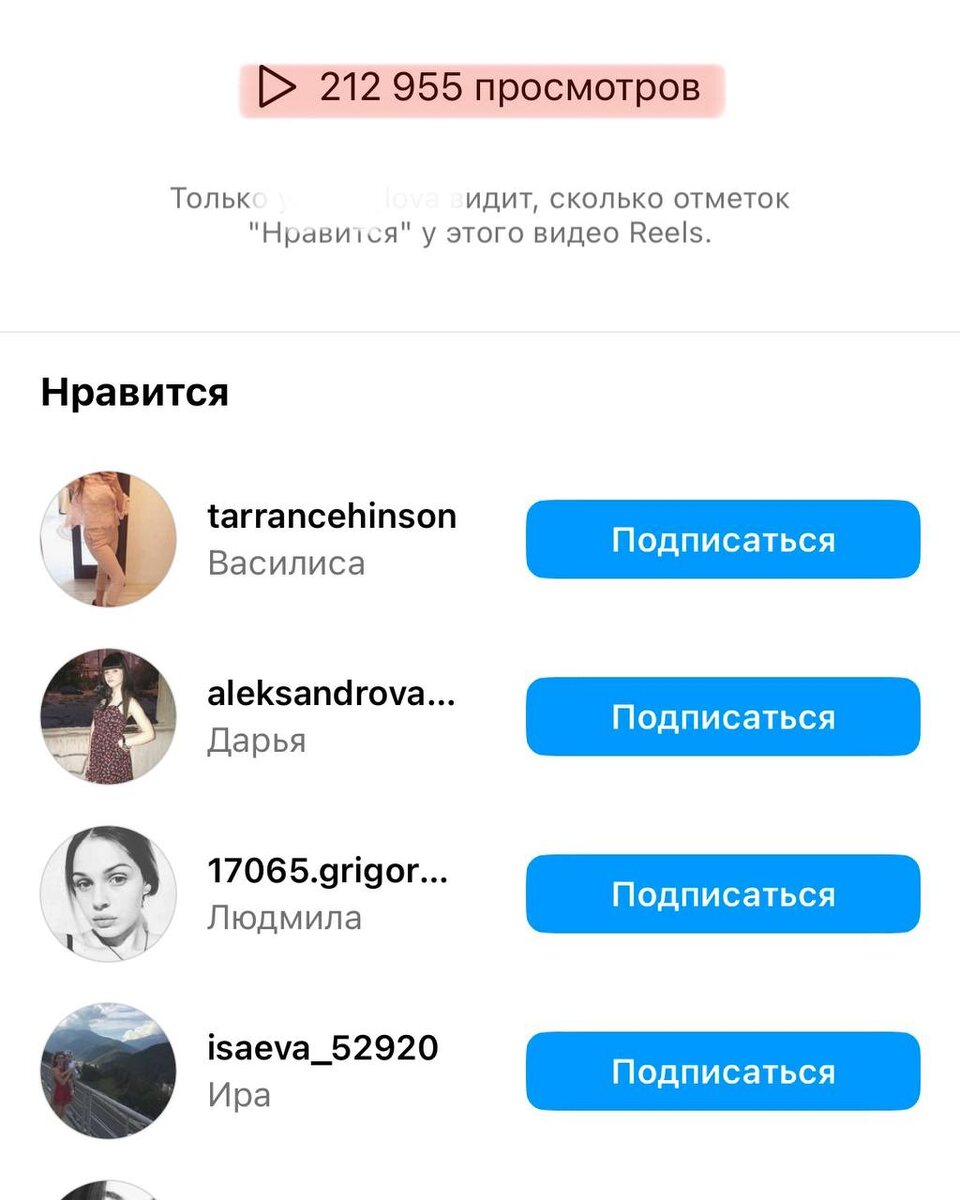The image size is (960, 1200).
Task: Open the username link isaeva_52920
Action: click(322, 1048)
